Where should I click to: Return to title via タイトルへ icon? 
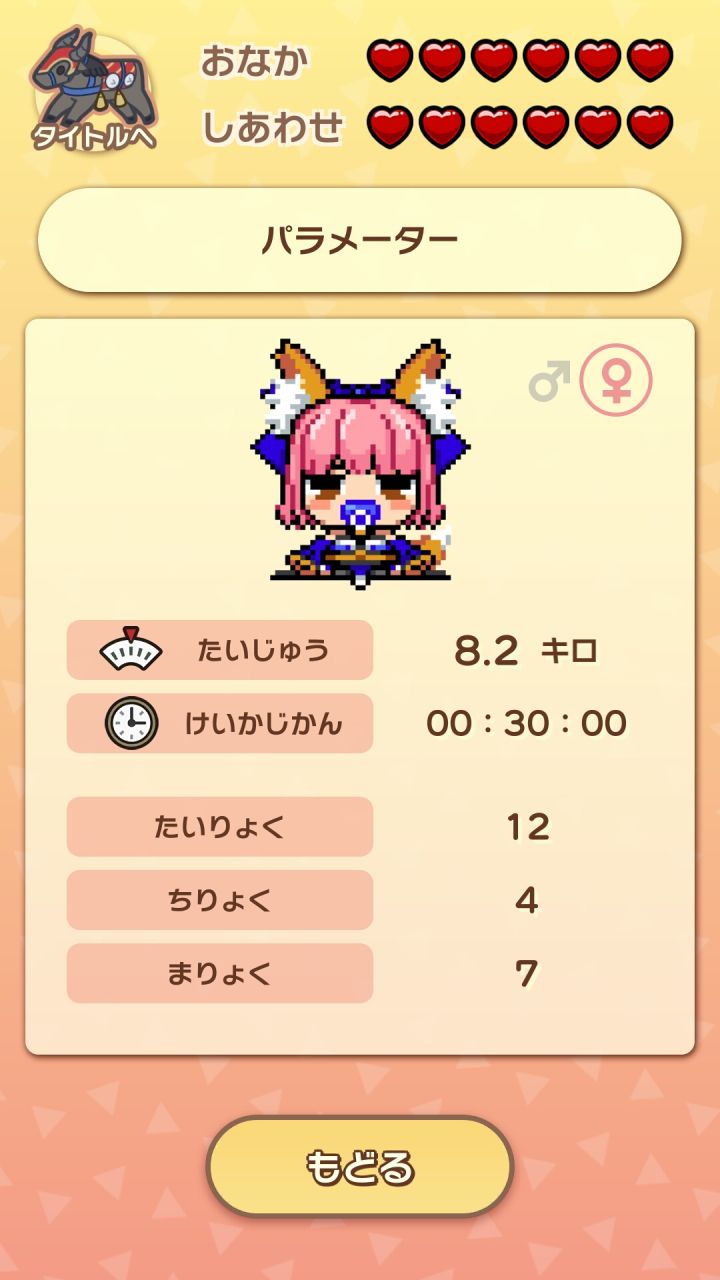[94, 93]
